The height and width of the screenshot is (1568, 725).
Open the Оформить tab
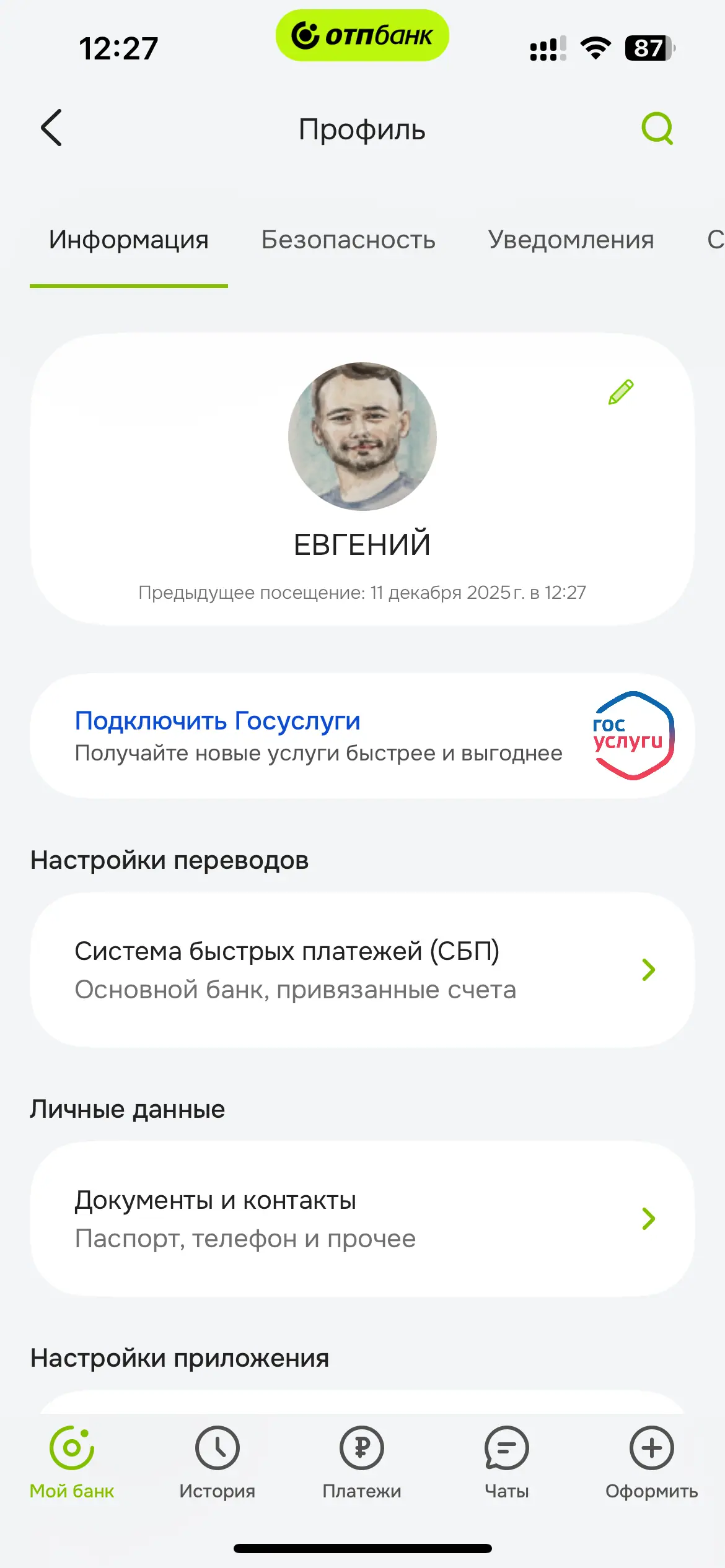tap(651, 1463)
